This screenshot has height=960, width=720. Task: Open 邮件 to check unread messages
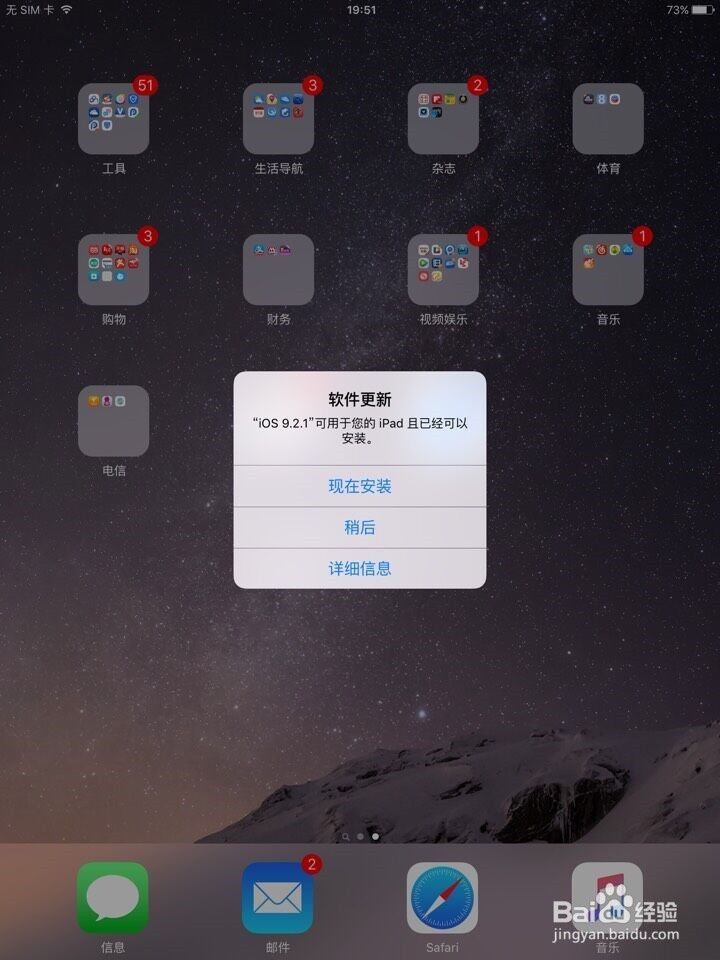(278, 897)
